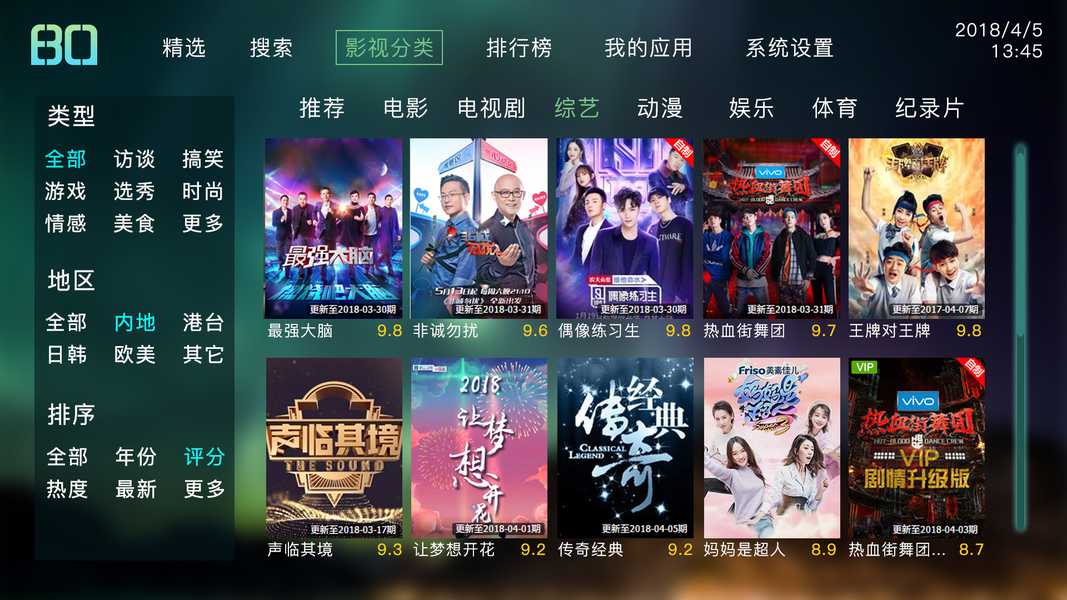Open 我的应用 section

coord(648,48)
